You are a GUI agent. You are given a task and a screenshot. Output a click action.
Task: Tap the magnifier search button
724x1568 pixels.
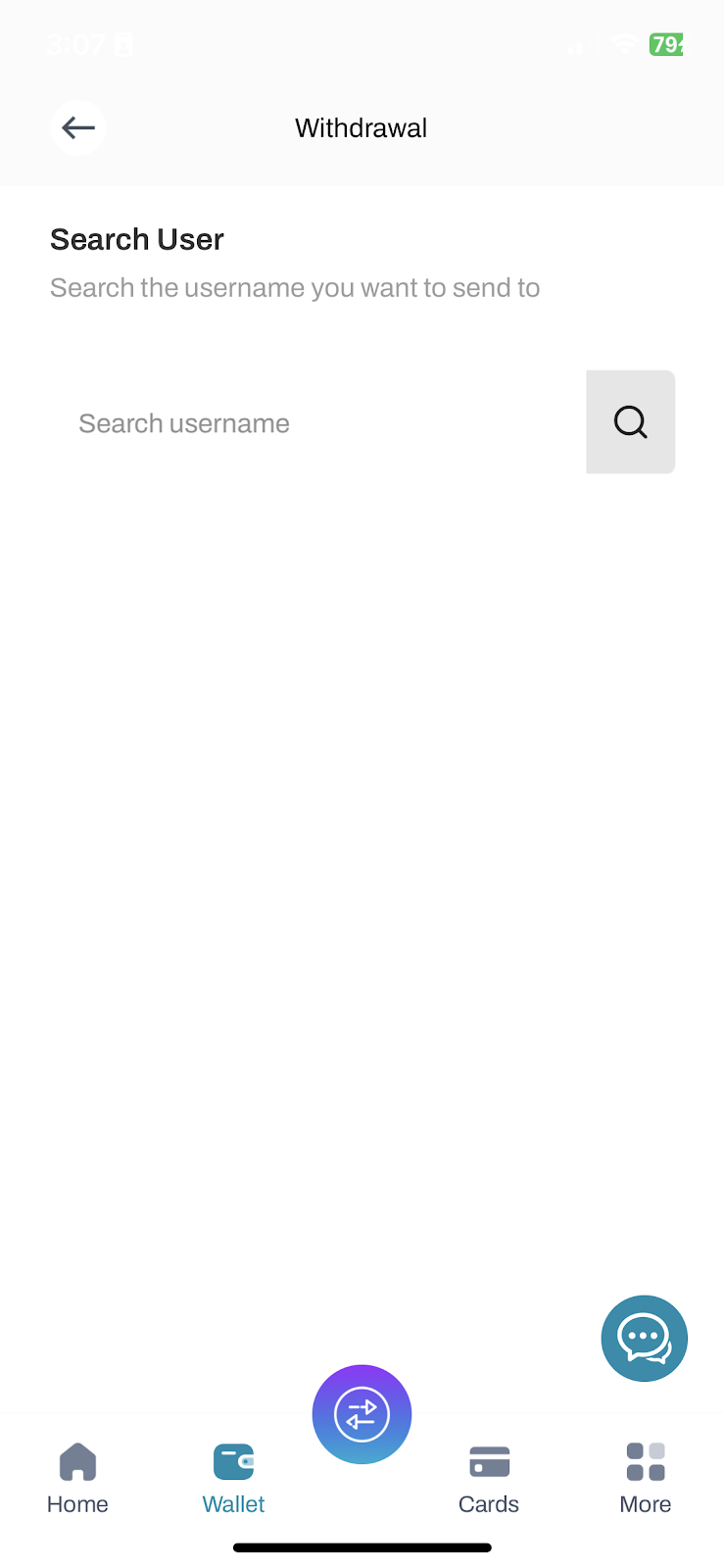point(631,422)
